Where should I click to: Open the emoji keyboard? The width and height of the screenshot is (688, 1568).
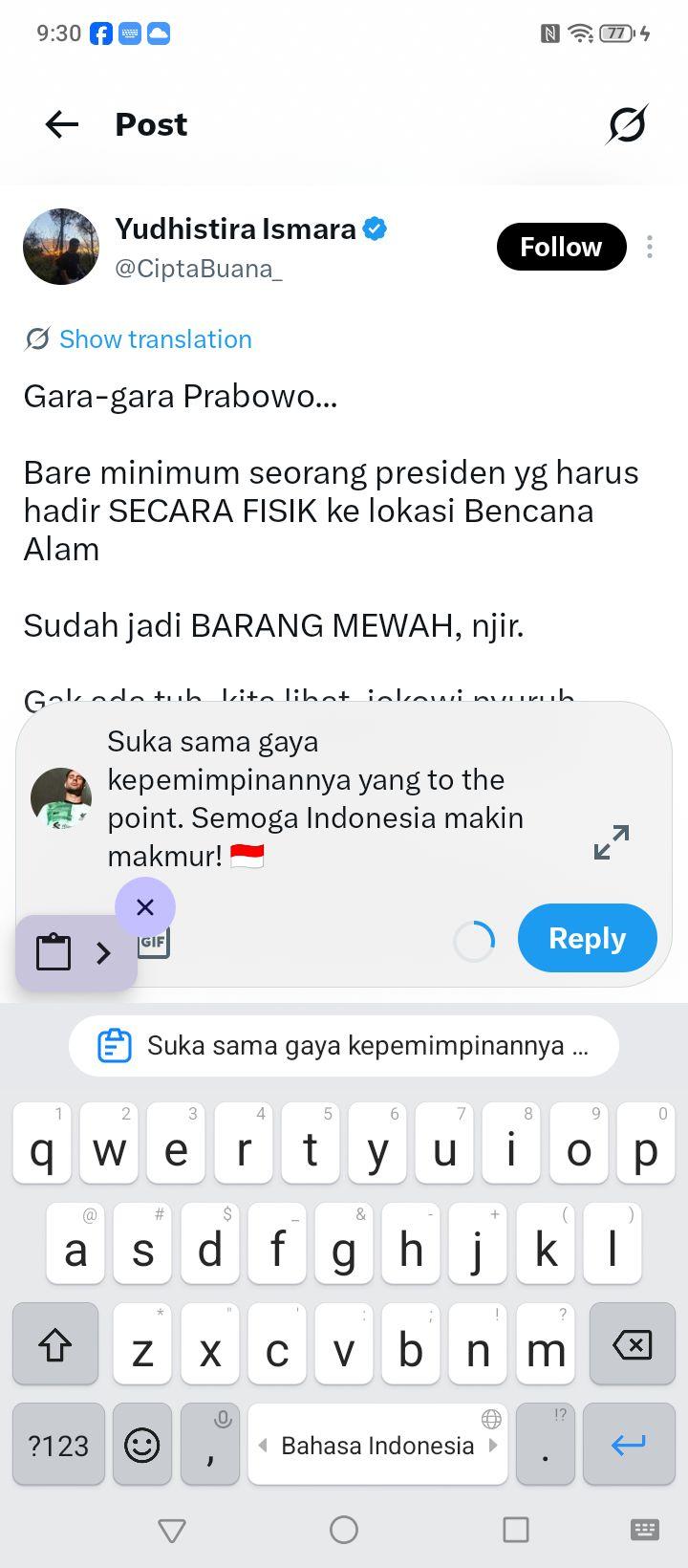142,1445
